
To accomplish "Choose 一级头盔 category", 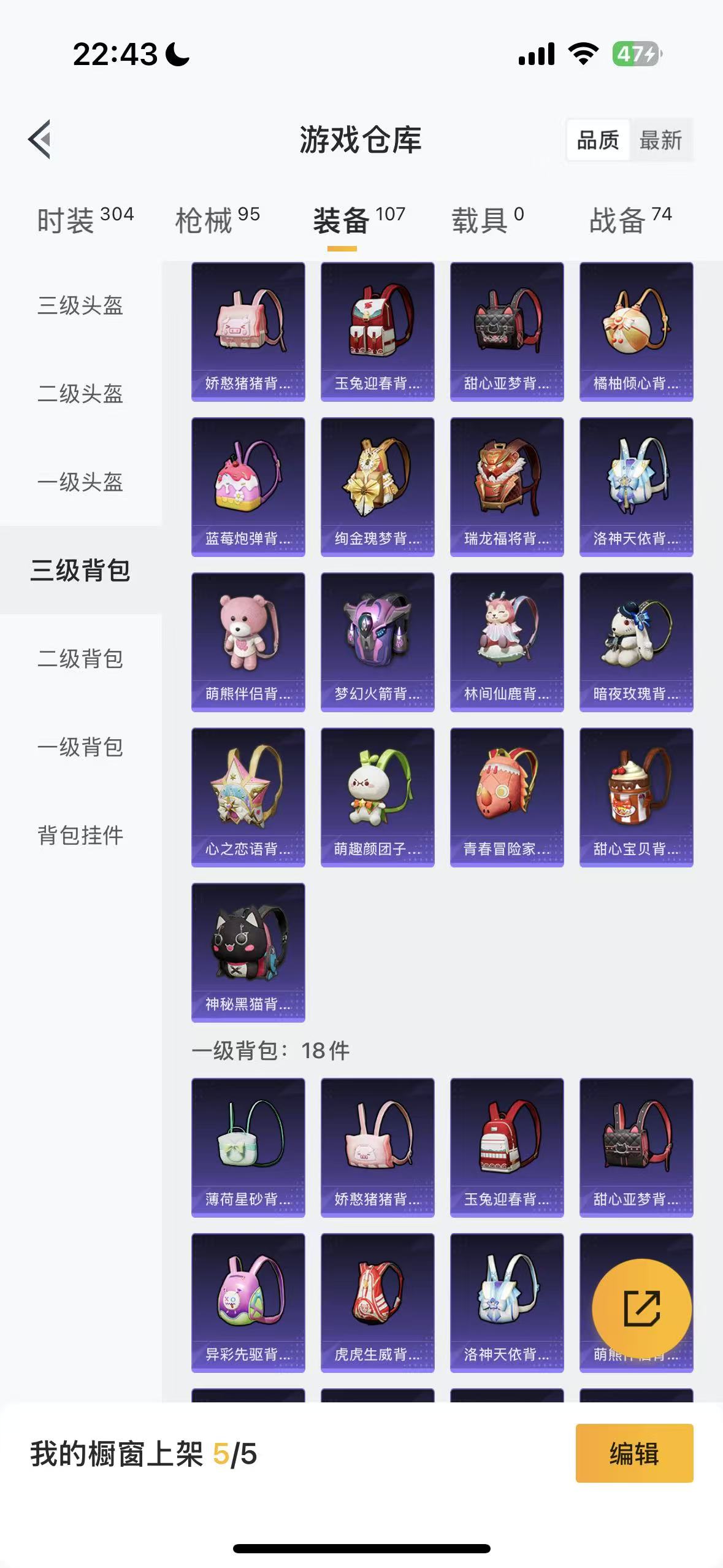I will (80, 482).
